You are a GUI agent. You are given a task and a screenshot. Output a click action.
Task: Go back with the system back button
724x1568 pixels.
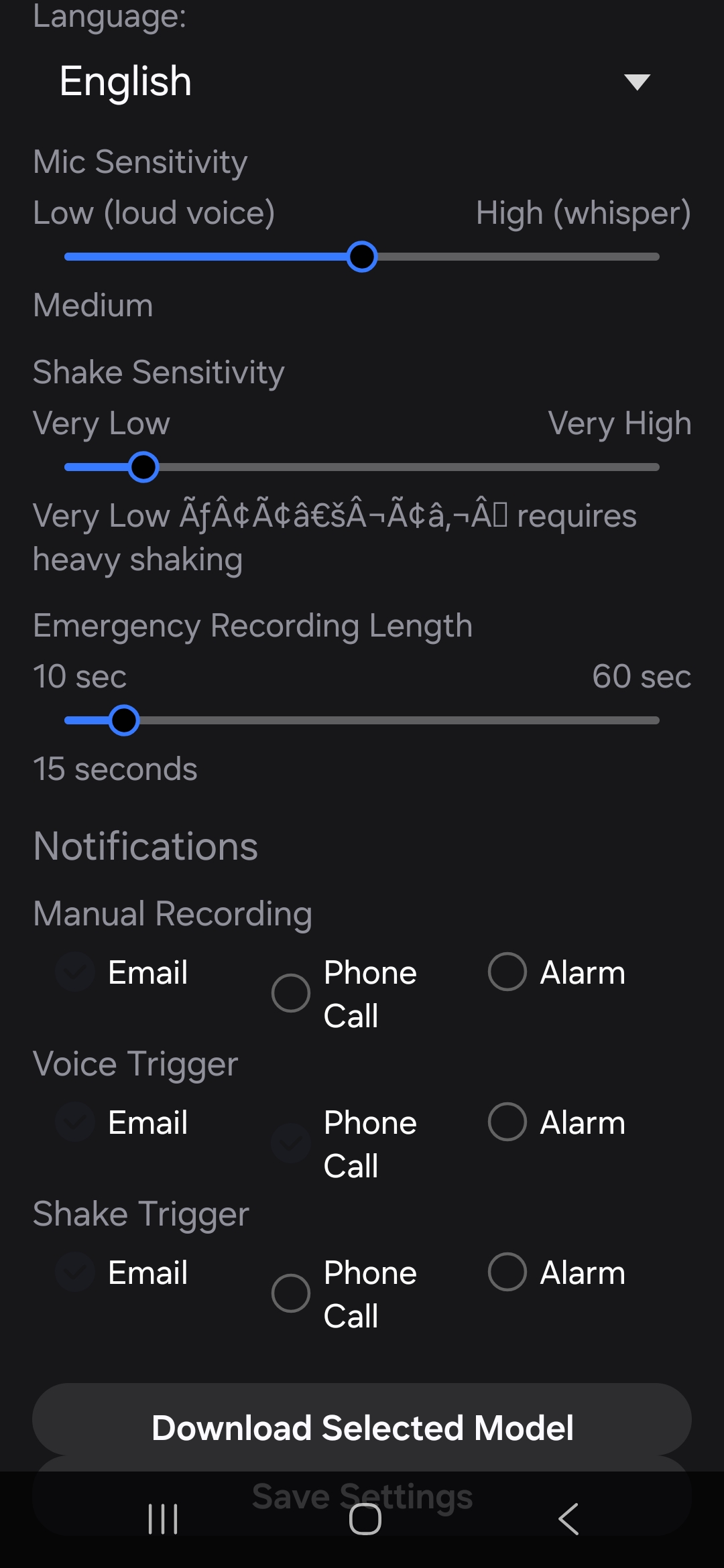tap(568, 1519)
